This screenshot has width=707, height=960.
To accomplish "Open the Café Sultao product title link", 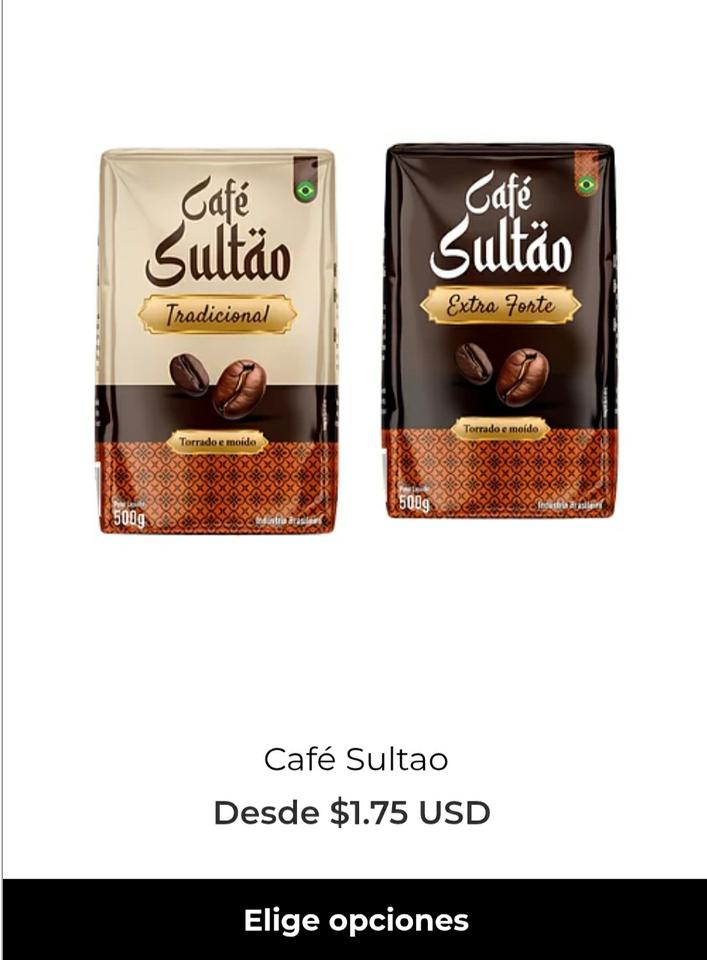I will point(355,759).
